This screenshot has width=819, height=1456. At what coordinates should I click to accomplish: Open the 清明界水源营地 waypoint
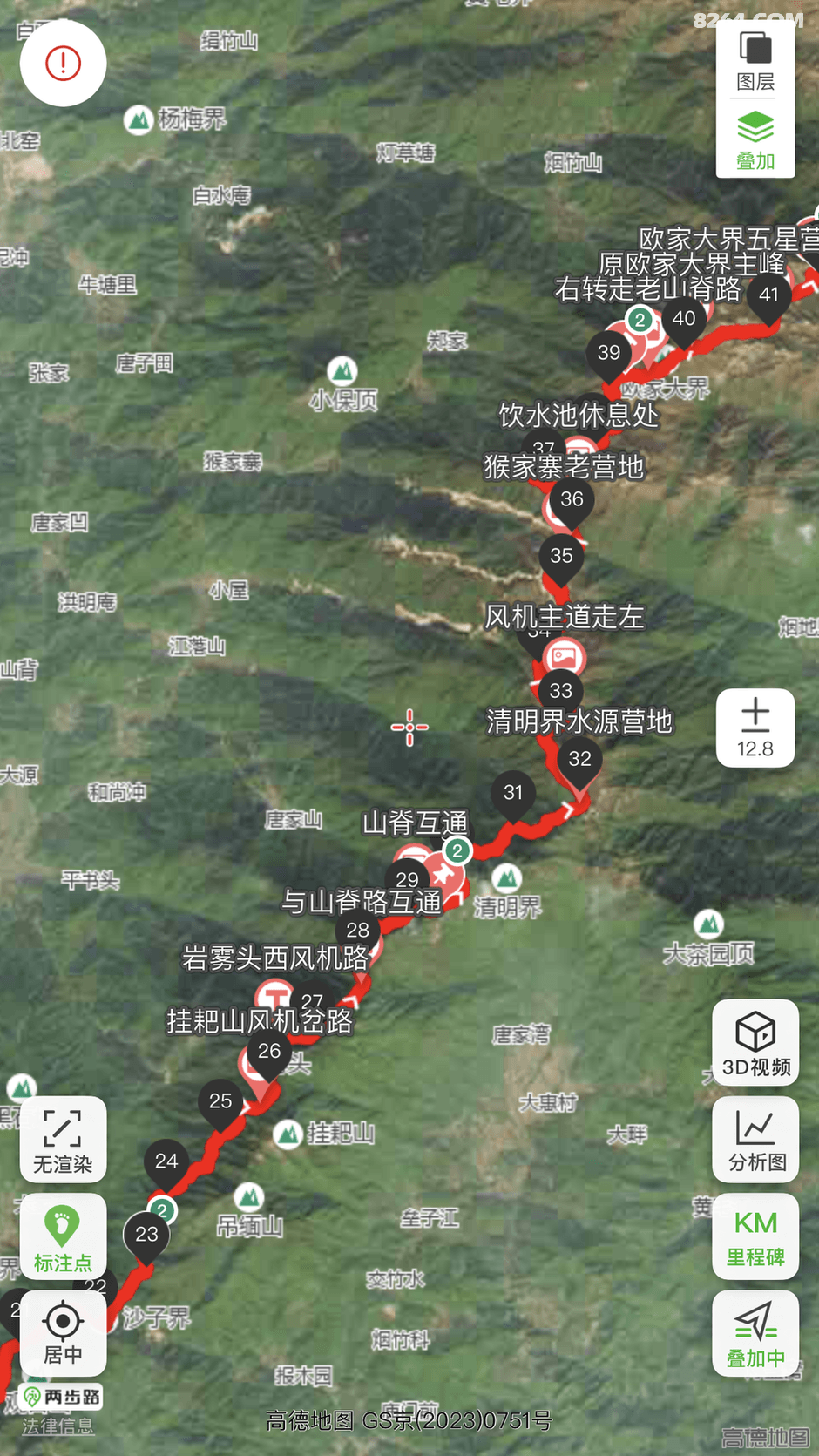click(x=579, y=721)
